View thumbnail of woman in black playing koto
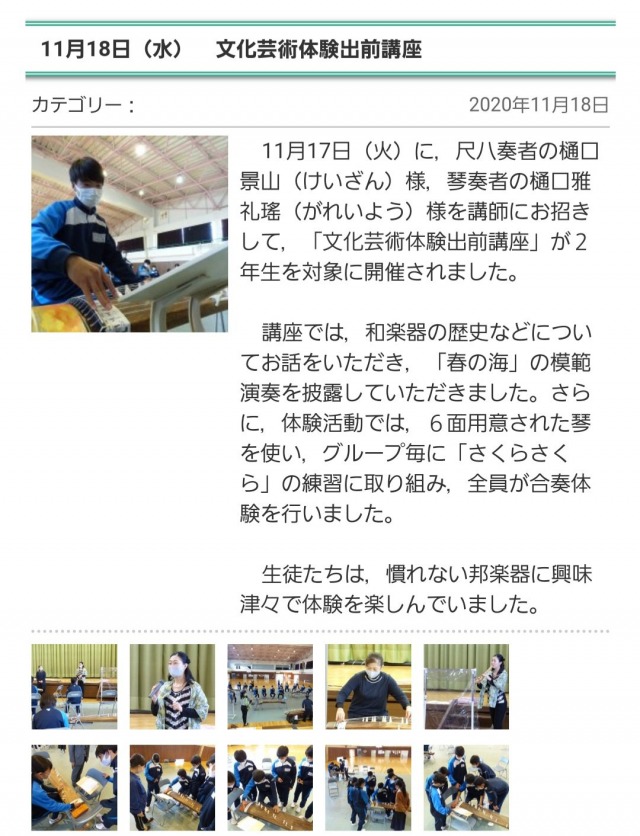 (x=368, y=686)
